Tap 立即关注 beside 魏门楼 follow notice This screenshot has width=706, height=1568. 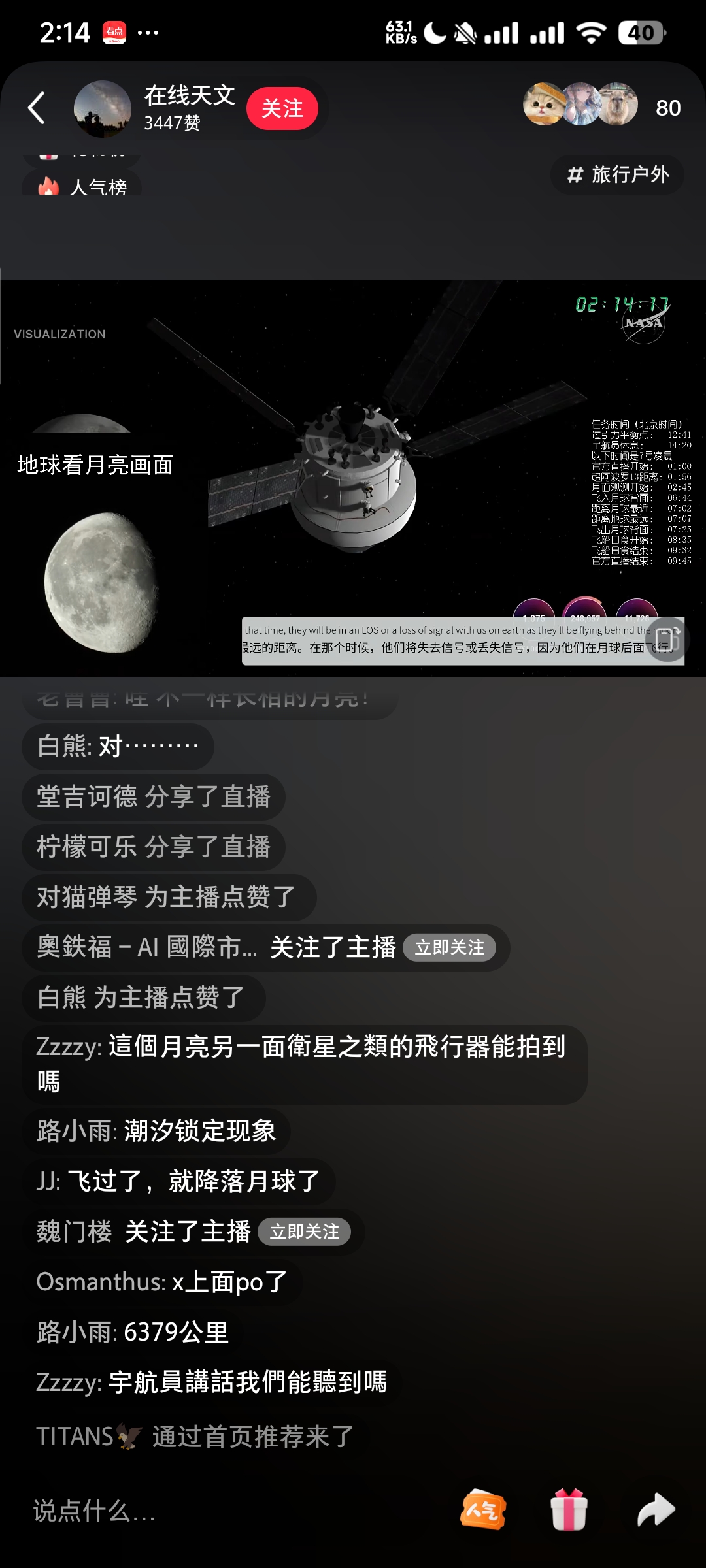(305, 1232)
